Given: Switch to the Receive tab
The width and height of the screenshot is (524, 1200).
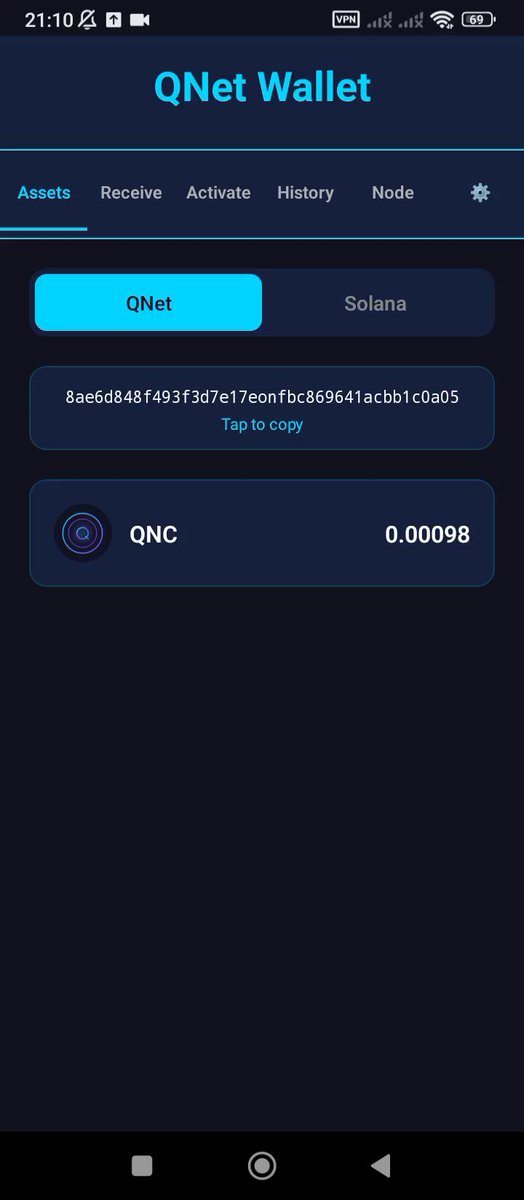Looking at the screenshot, I should pos(131,193).
